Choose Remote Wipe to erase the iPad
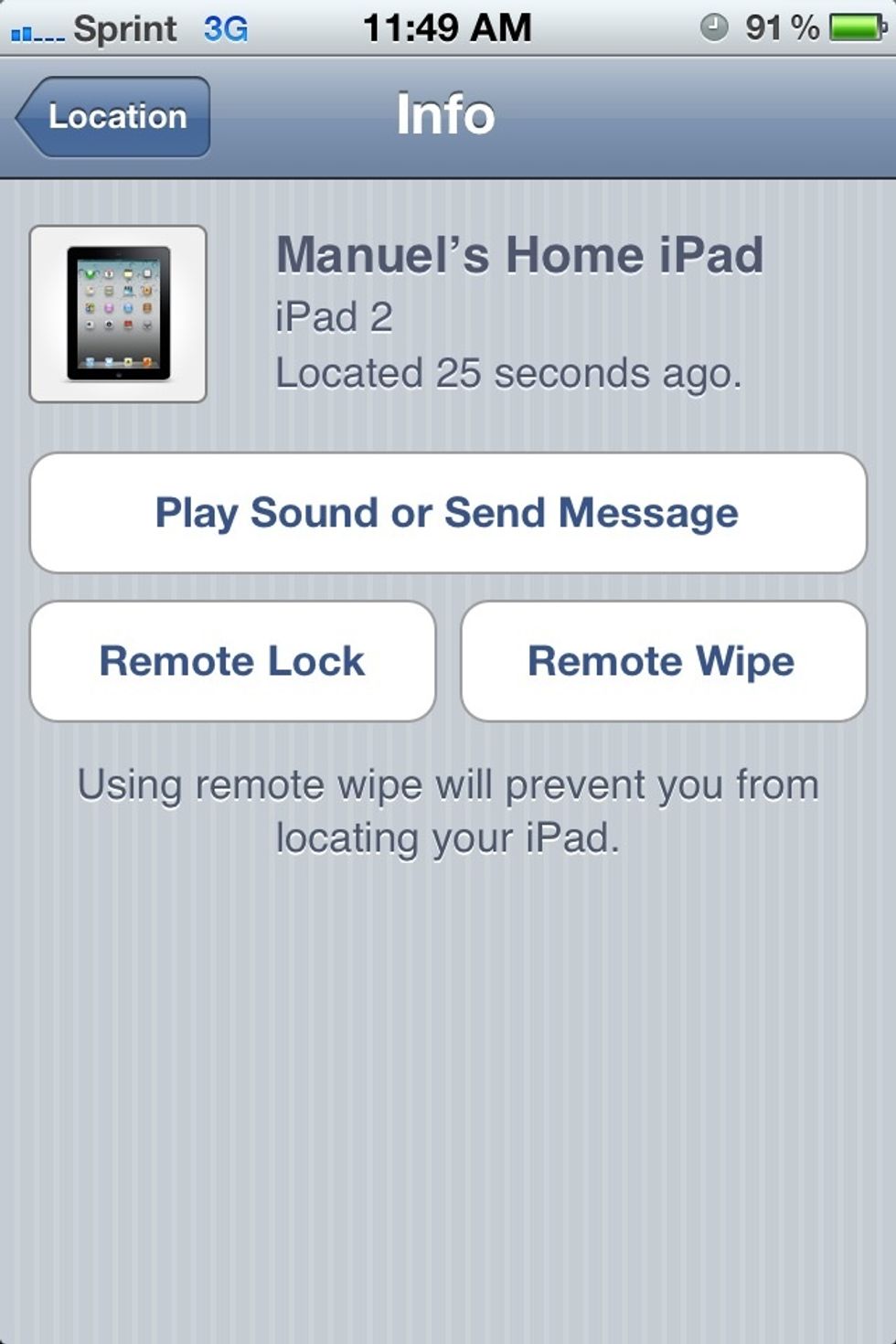The height and width of the screenshot is (1344, 896). [x=663, y=661]
